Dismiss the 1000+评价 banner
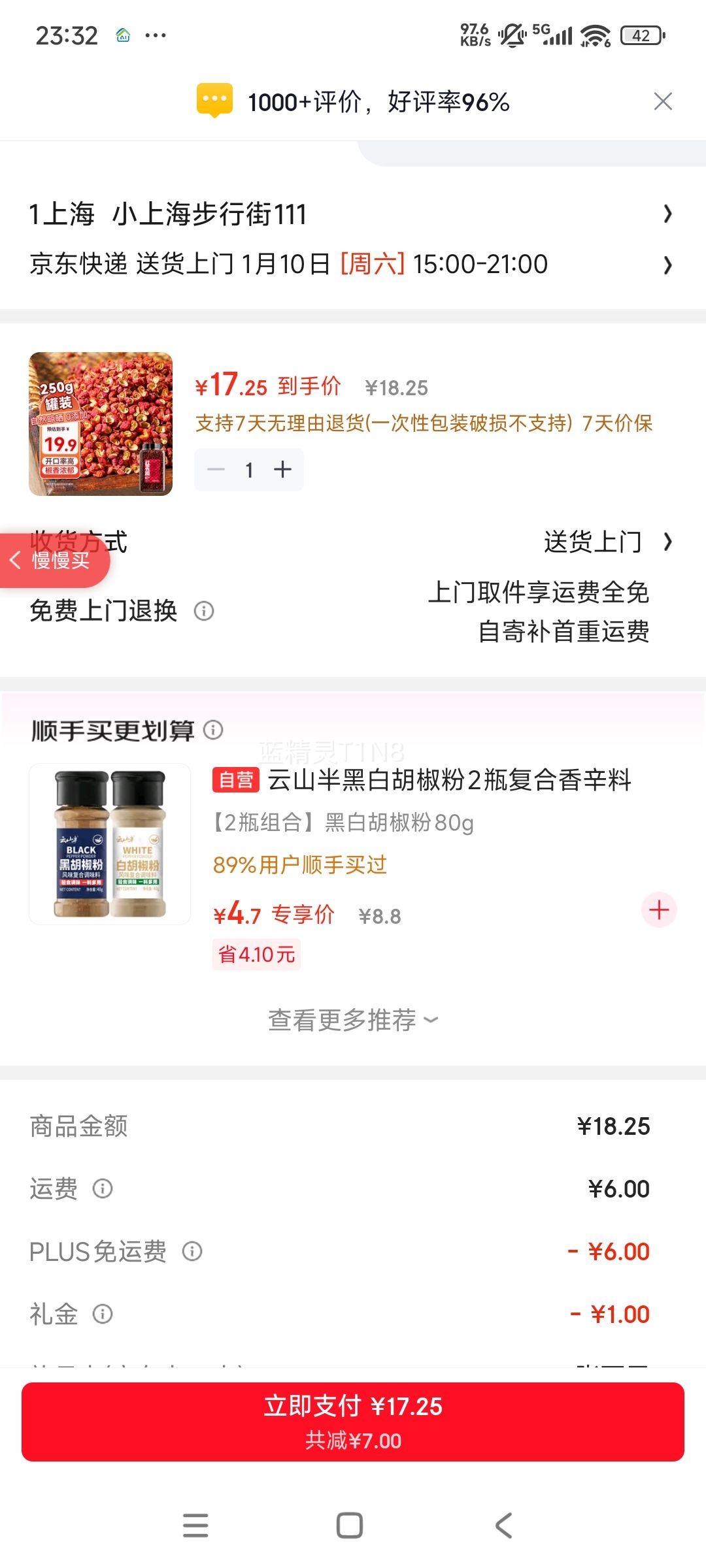This screenshot has width=706, height=1568. pyautogui.click(x=662, y=100)
